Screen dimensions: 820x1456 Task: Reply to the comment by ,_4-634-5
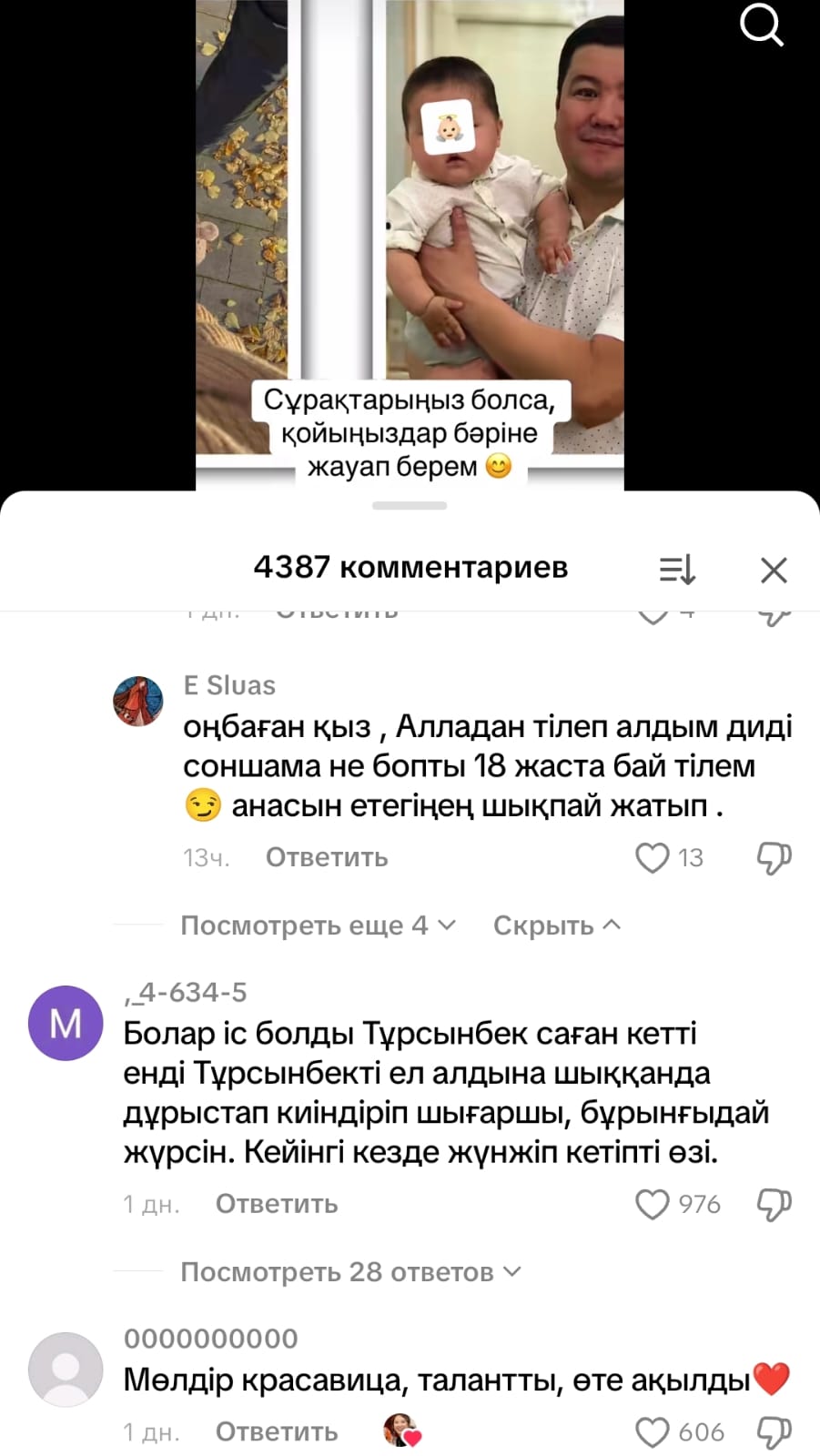pos(276,1204)
